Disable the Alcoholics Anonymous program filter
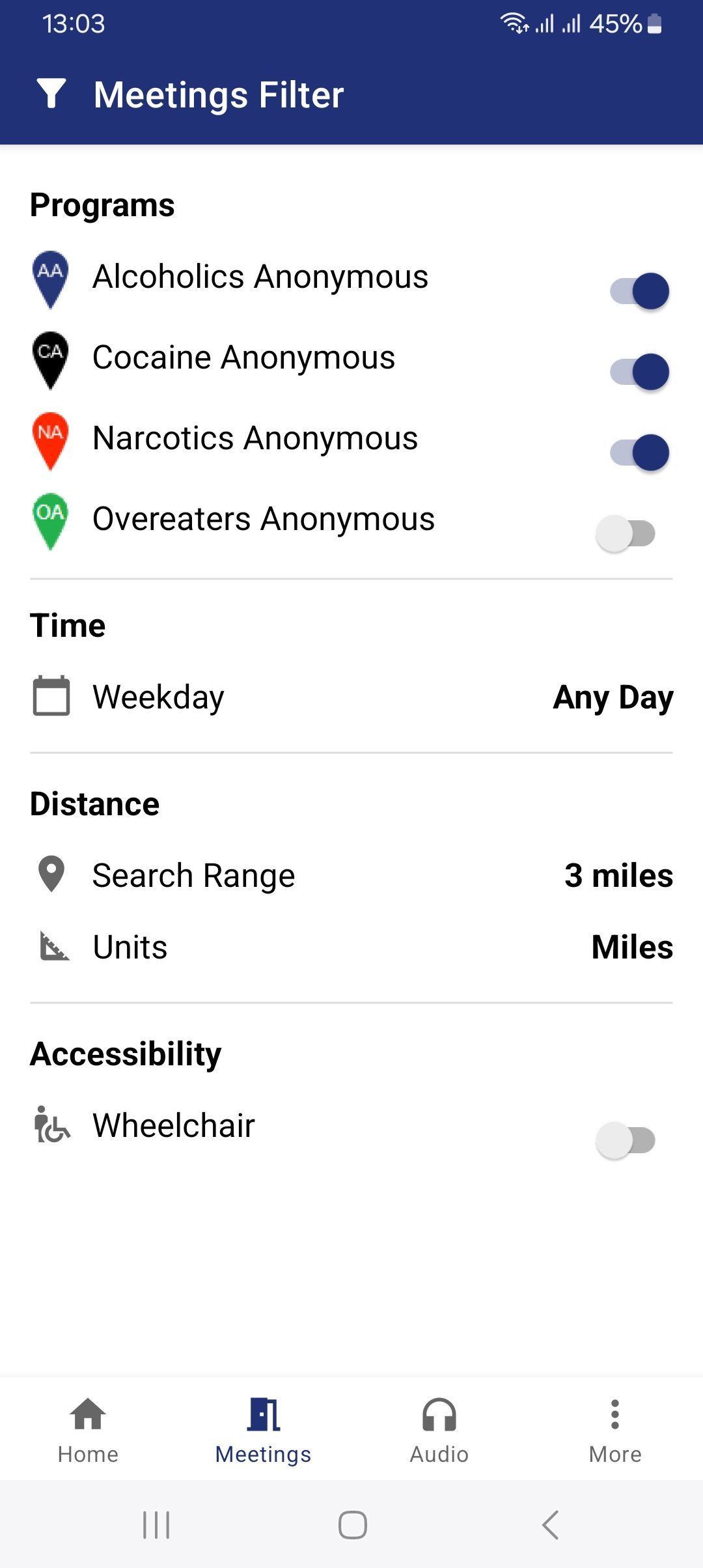The image size is (703, 1568). (639, 291)
